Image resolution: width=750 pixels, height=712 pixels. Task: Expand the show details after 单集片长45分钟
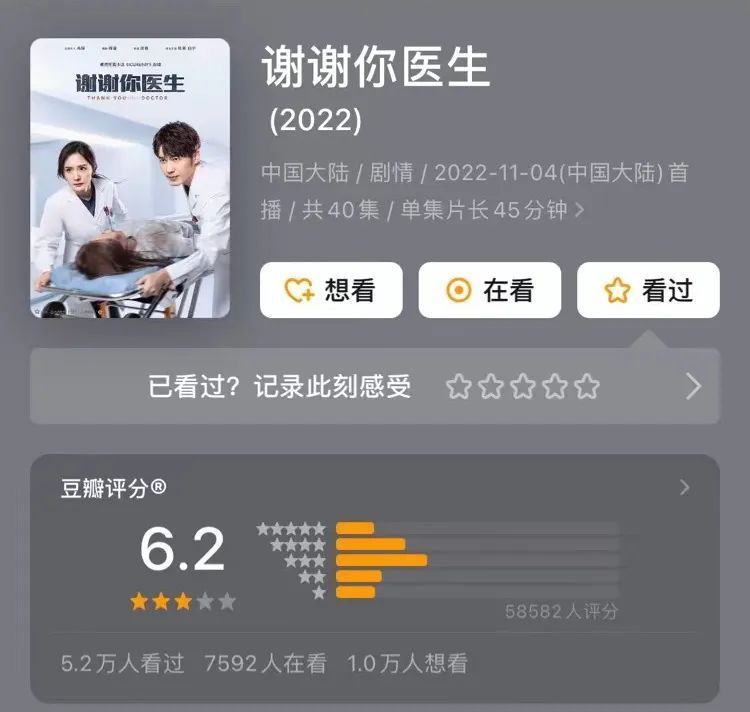(x=579, y=210)
